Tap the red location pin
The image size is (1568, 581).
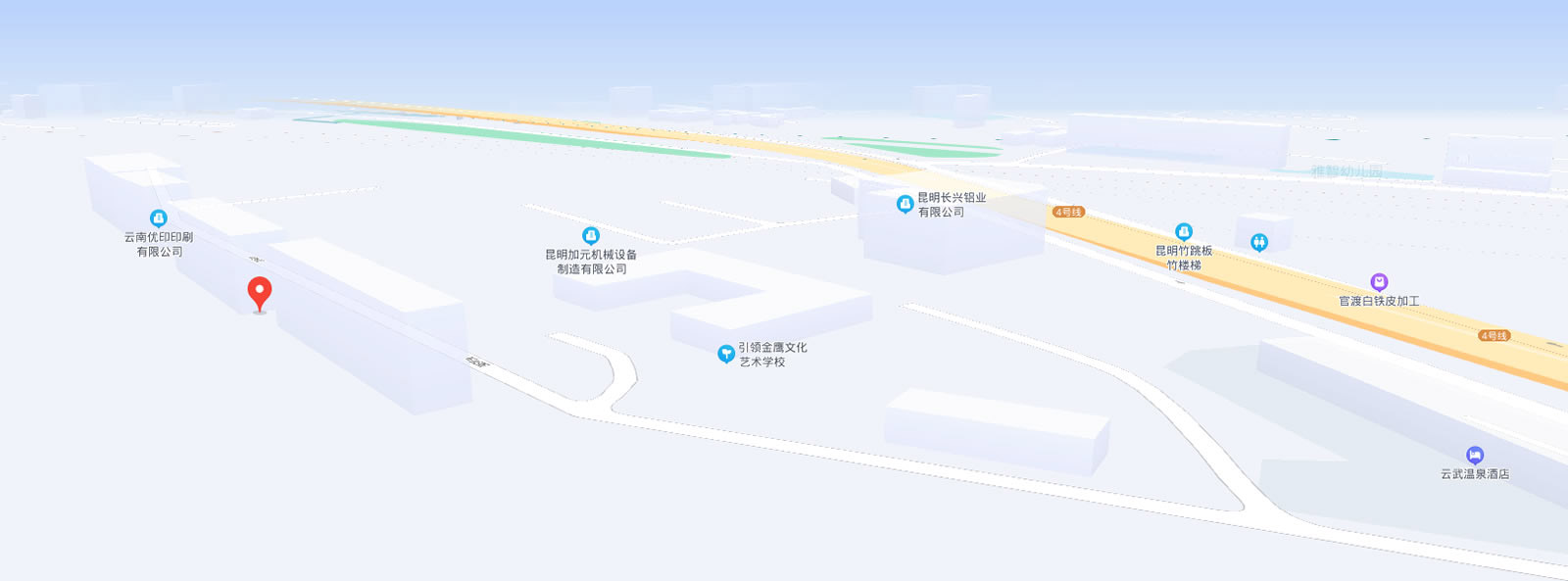[259, 292]
